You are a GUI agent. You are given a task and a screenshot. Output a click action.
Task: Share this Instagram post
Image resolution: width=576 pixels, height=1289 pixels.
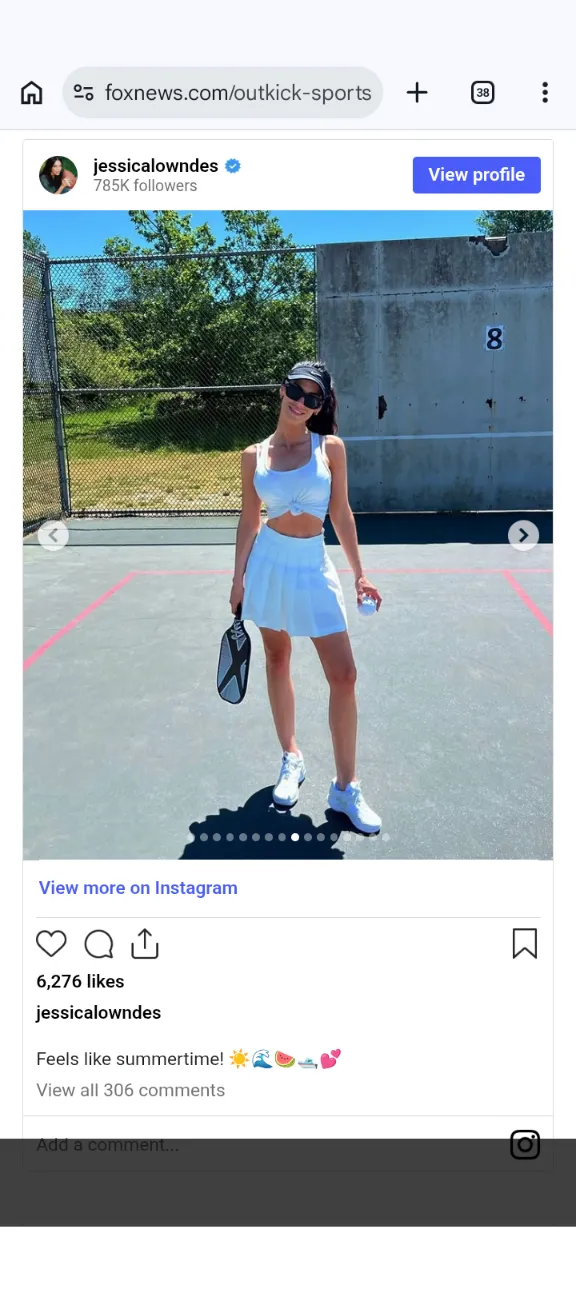pyautogui.click(x=145, y=944)
